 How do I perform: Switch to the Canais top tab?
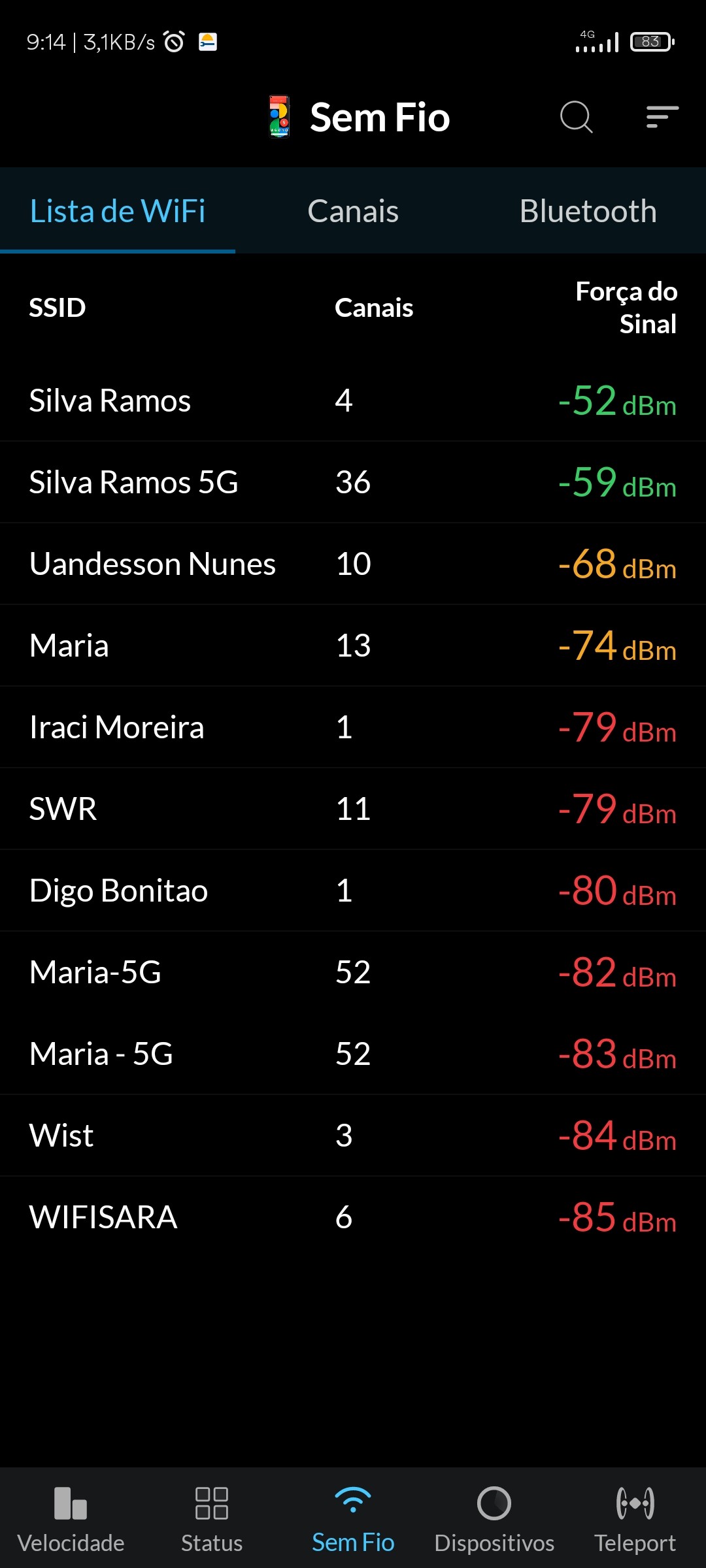[x=353, y=211]
